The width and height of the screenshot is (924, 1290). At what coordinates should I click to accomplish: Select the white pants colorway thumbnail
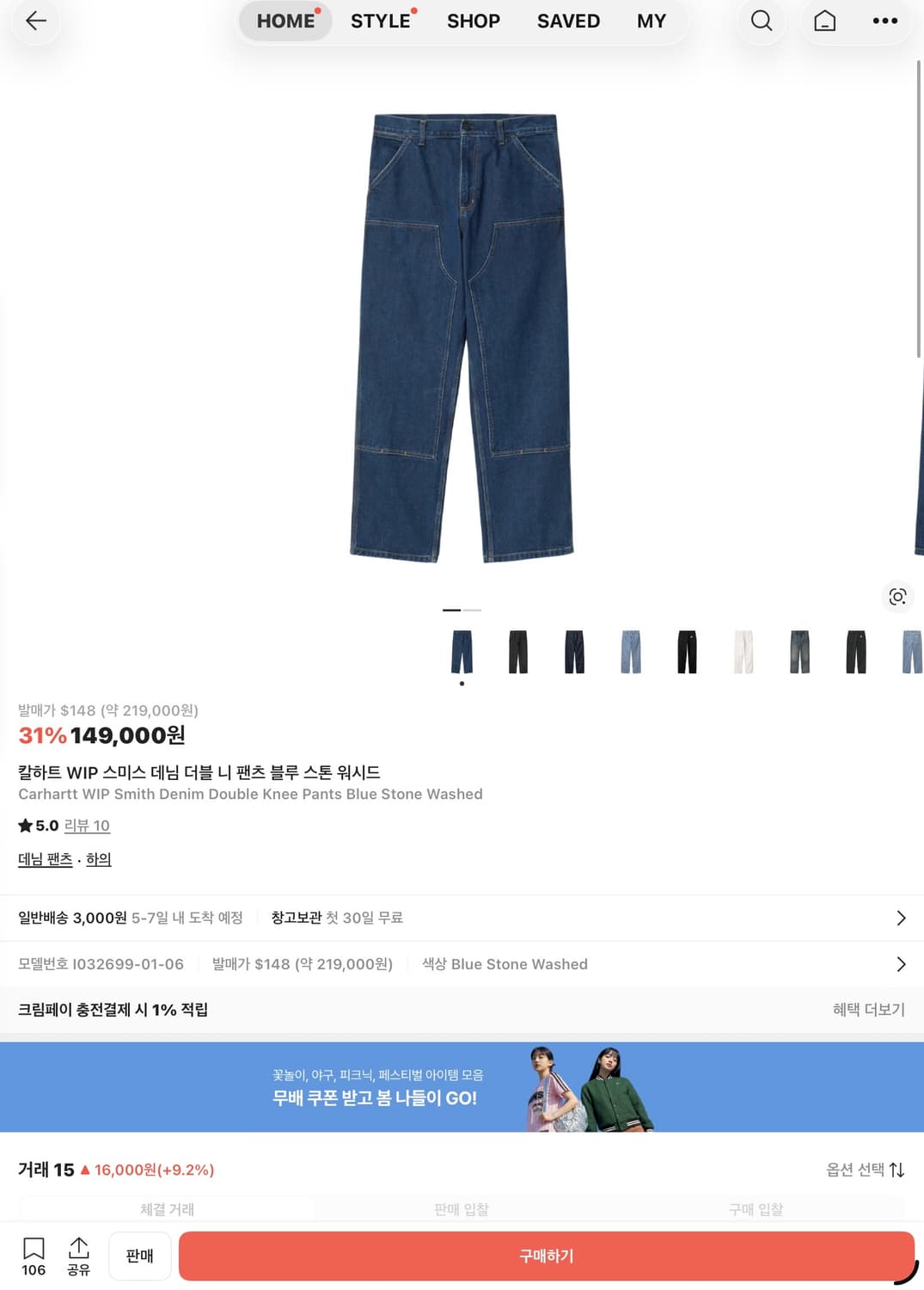coord(743,651)
